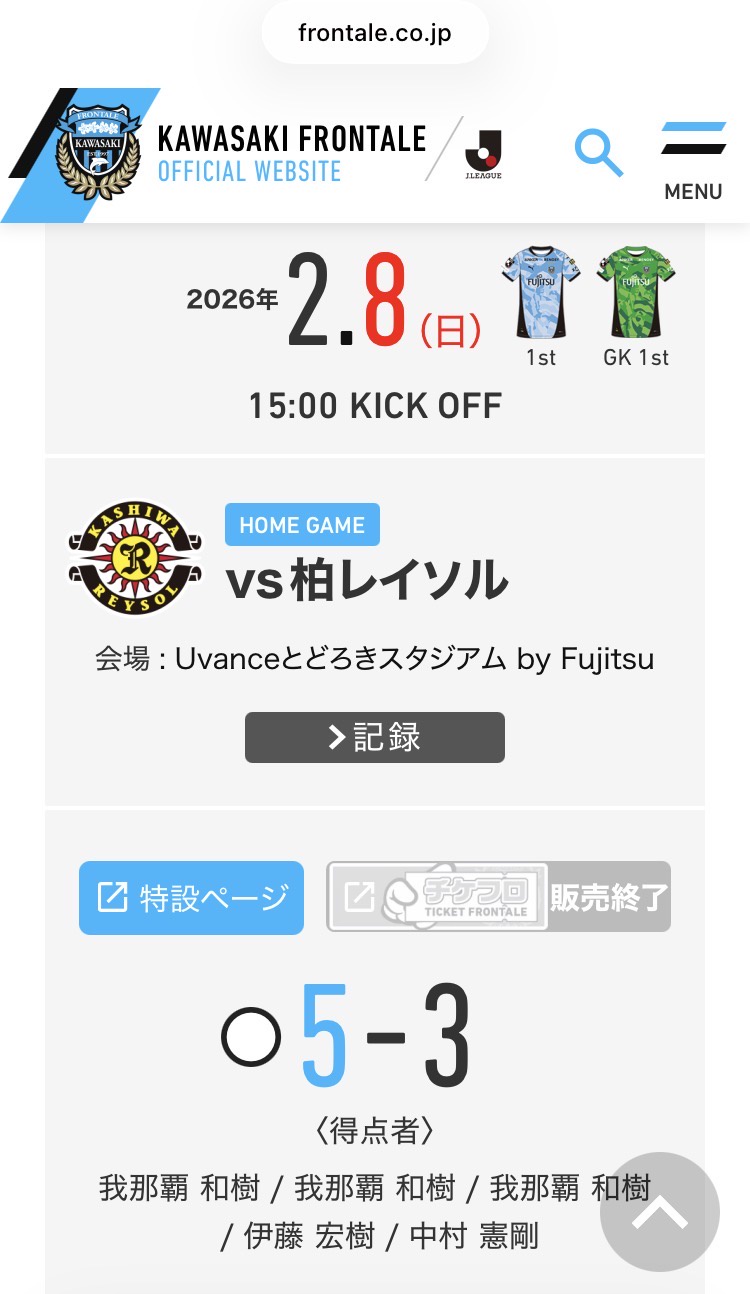Tap the frontale.co.jp address bar

[x=375, y=33]
